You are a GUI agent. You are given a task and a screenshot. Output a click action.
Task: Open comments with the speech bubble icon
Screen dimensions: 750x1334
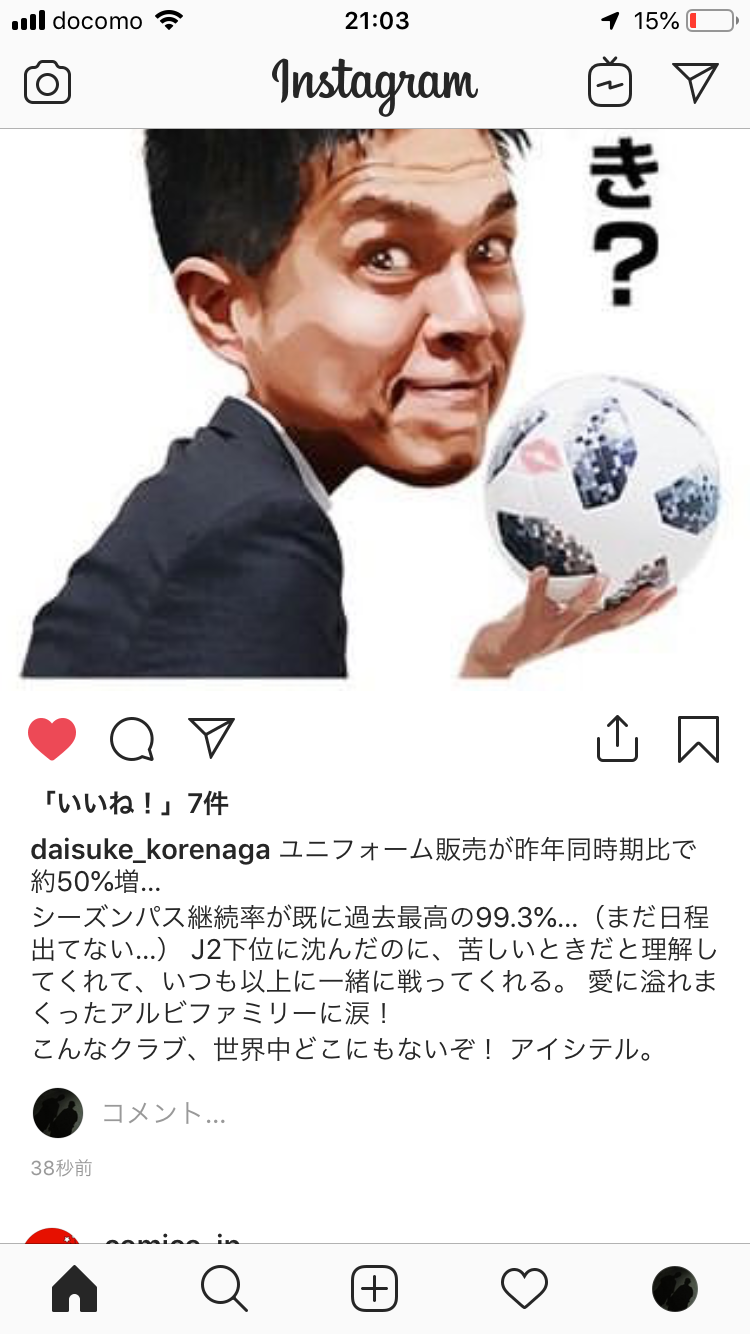[132, 740]
